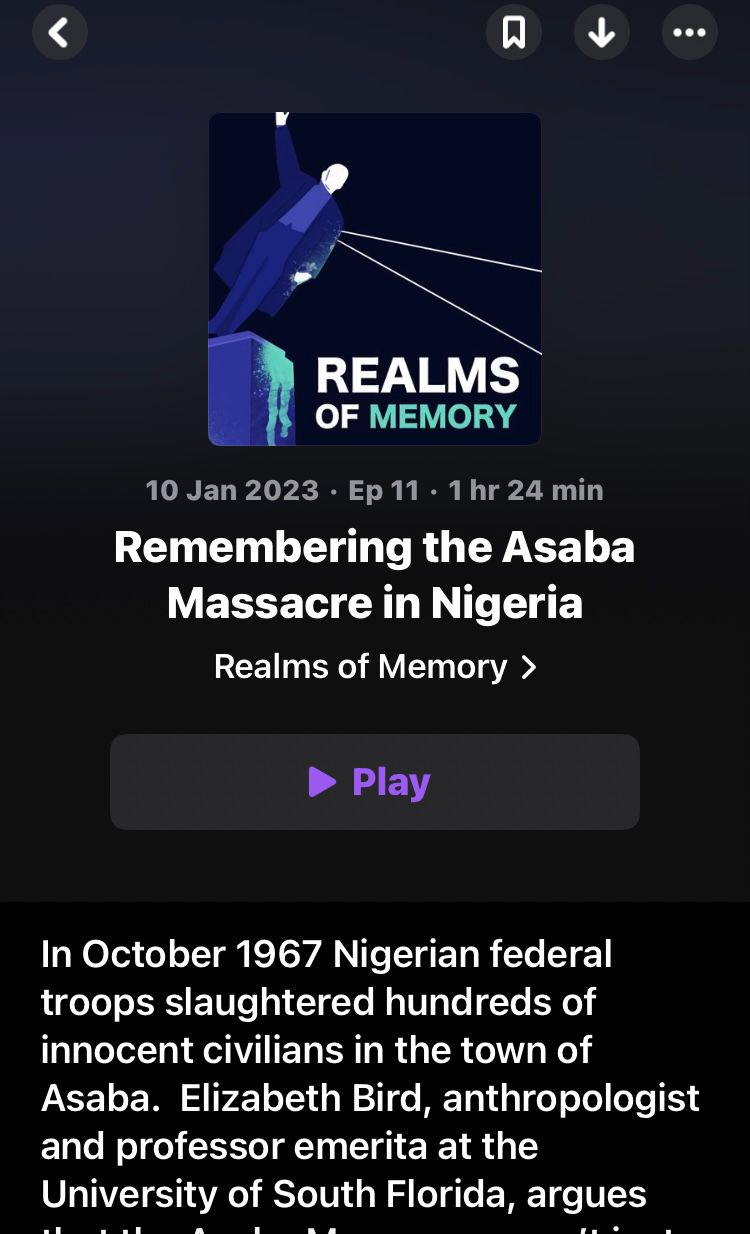Play the Asaba Massacre episode
Image resolution: width=750 pixels, height=1234 pixels.
(374, 782)
